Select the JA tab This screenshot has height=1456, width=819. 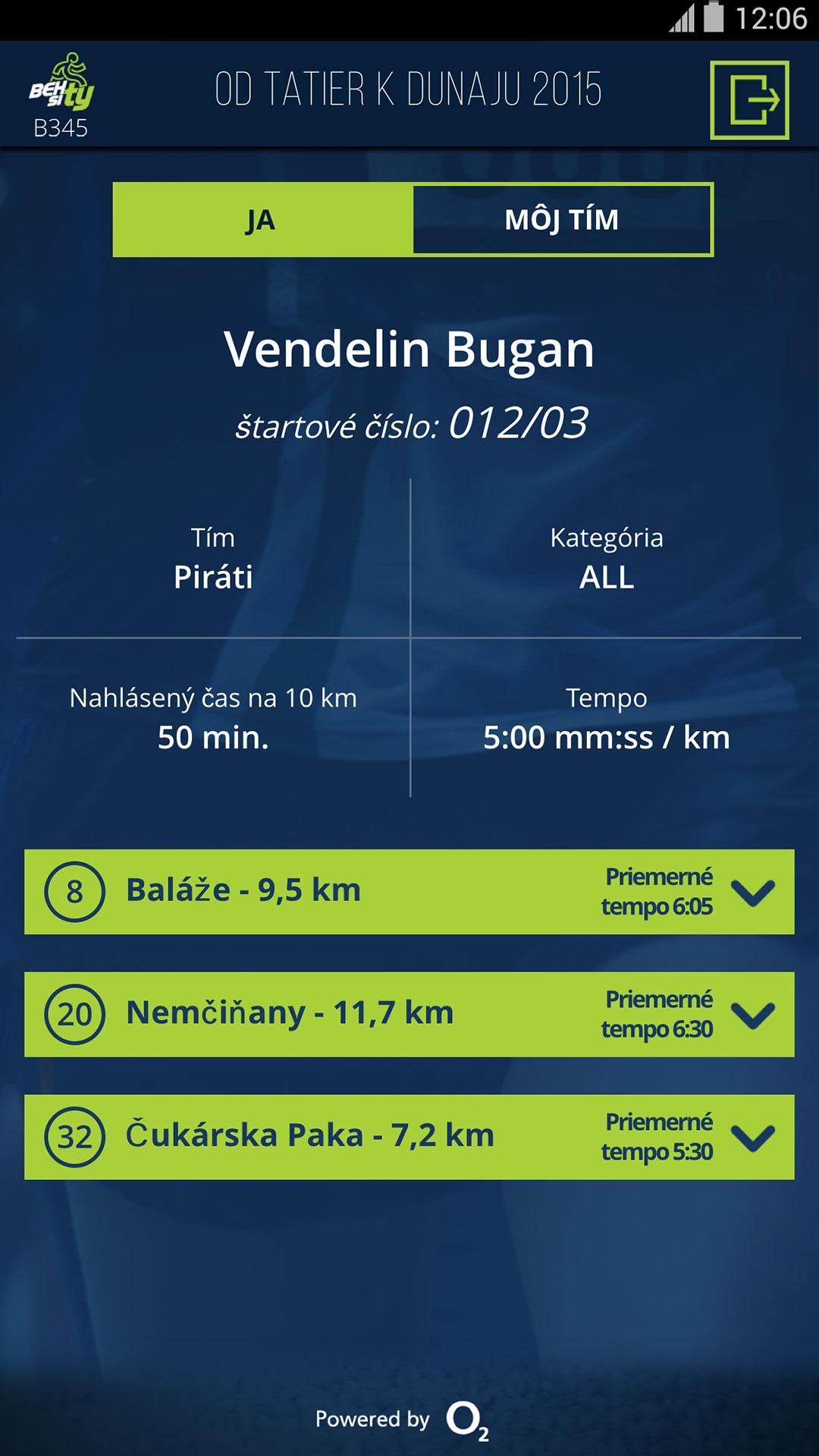pos(262,220)
